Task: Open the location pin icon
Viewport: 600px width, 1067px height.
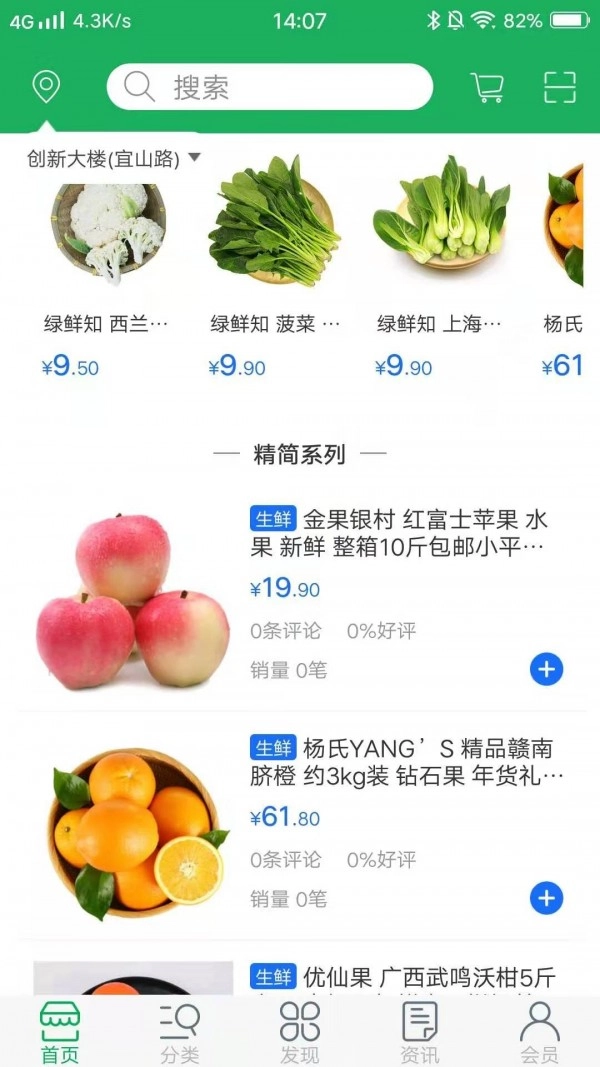Action: pos(46,87)
